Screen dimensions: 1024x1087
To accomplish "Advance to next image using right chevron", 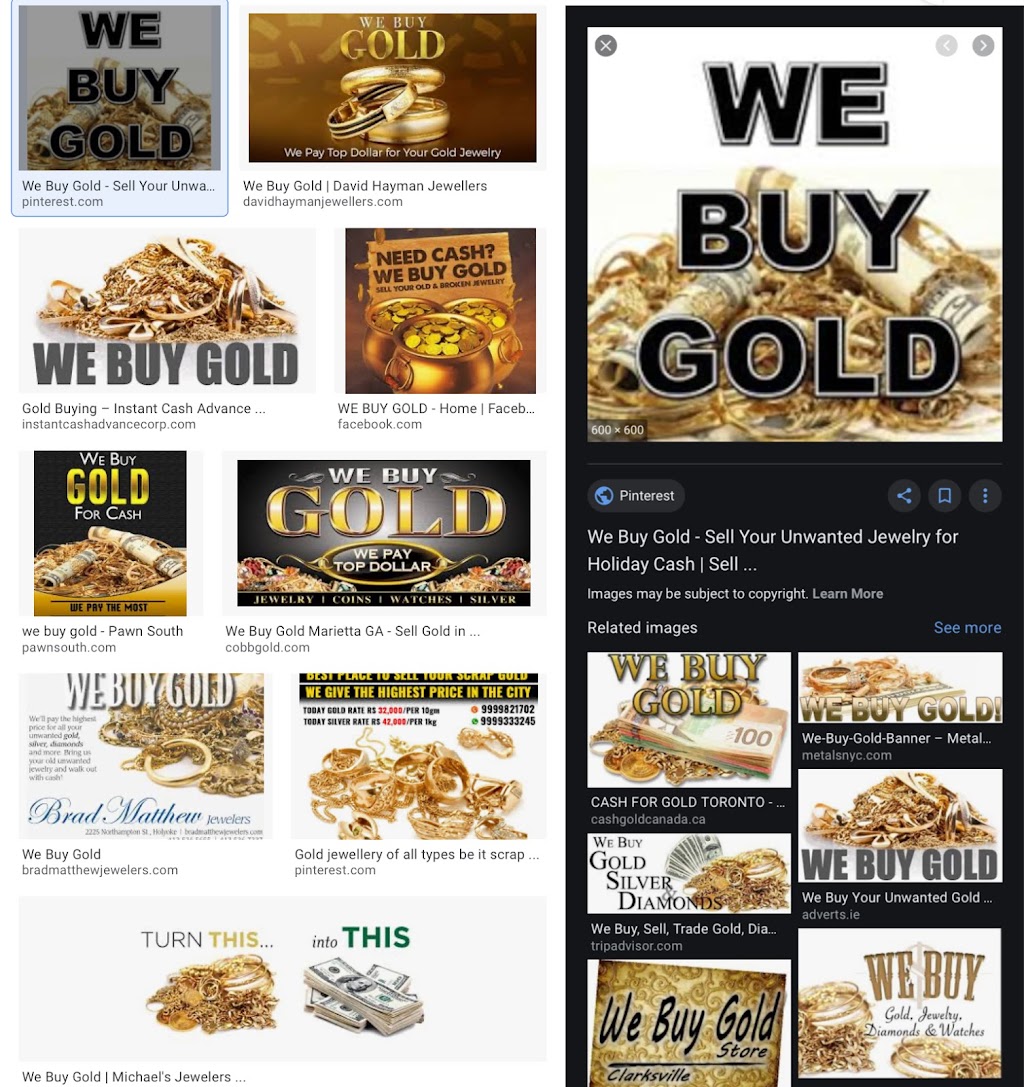I will 983,45.
